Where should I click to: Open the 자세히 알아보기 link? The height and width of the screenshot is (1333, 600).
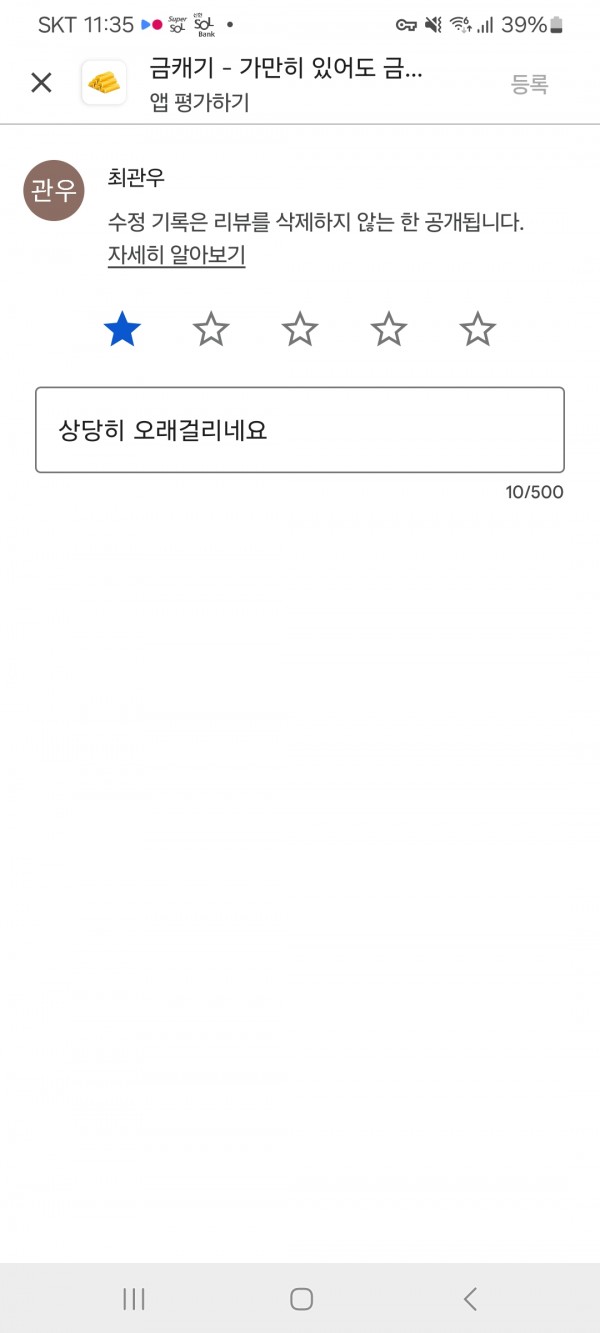pyautogui.click(x=176, y=255)
